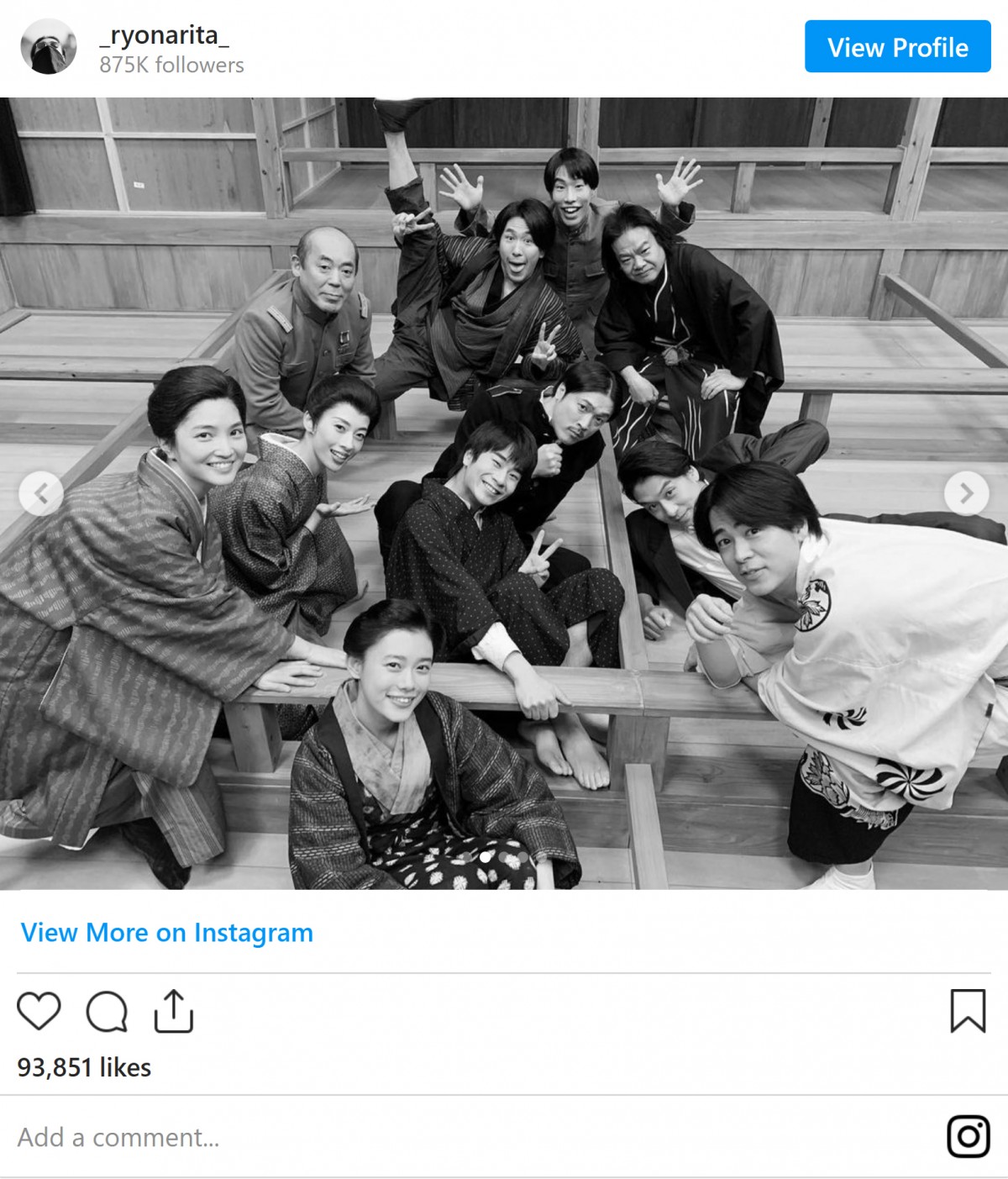
Task: View the 93,851 likes list
Action: (x=84, y=1067)
